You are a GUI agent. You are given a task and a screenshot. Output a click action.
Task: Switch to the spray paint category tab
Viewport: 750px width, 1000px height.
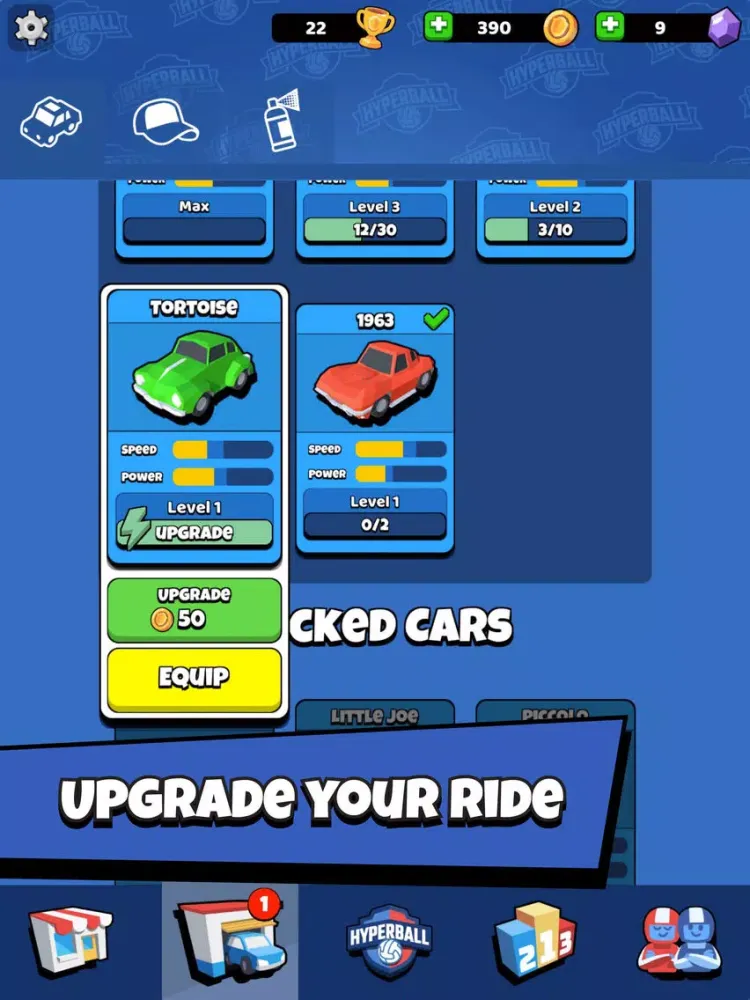(281, 120)
